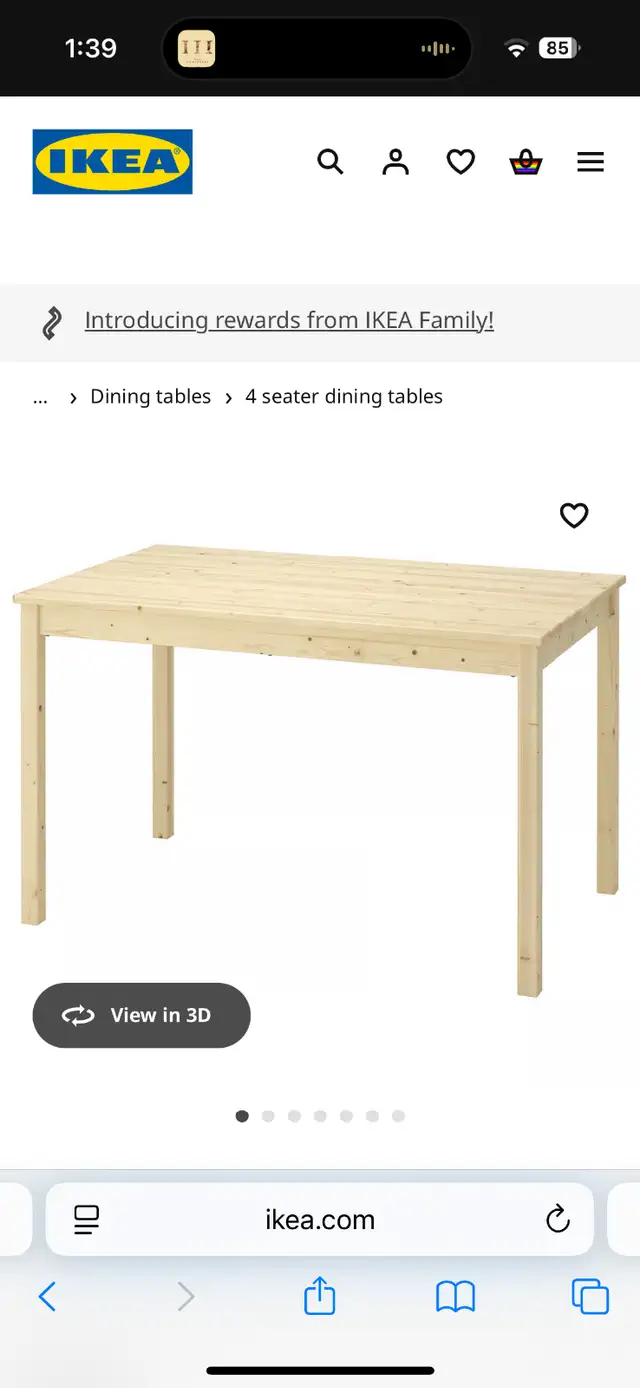
Task: Save this table to favourites
Action: coord(574,515)
